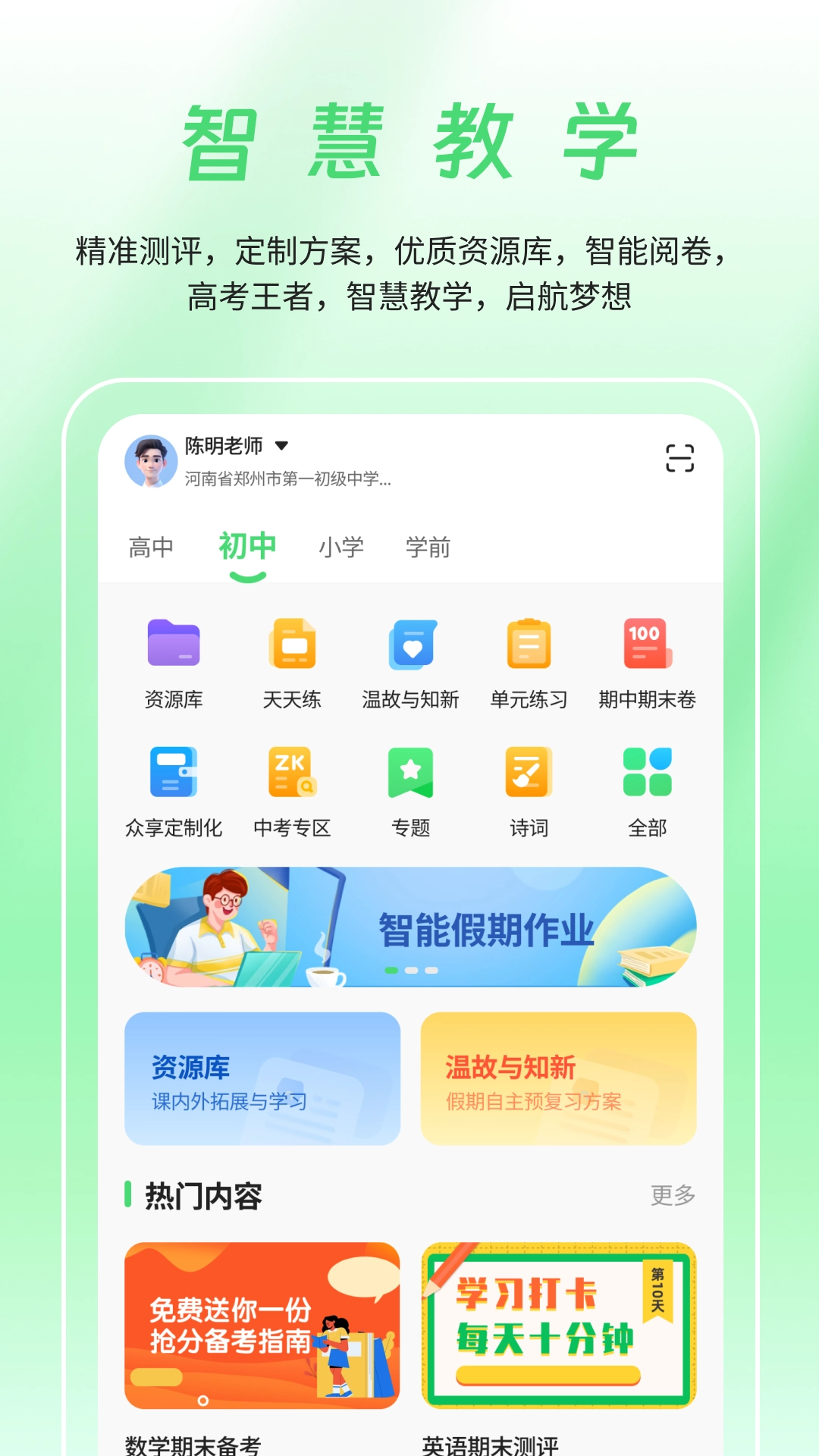Viewport: 819px width, 1456px height.
Task: Switch to the 高中 tab
Action: (x=151, y=545)
